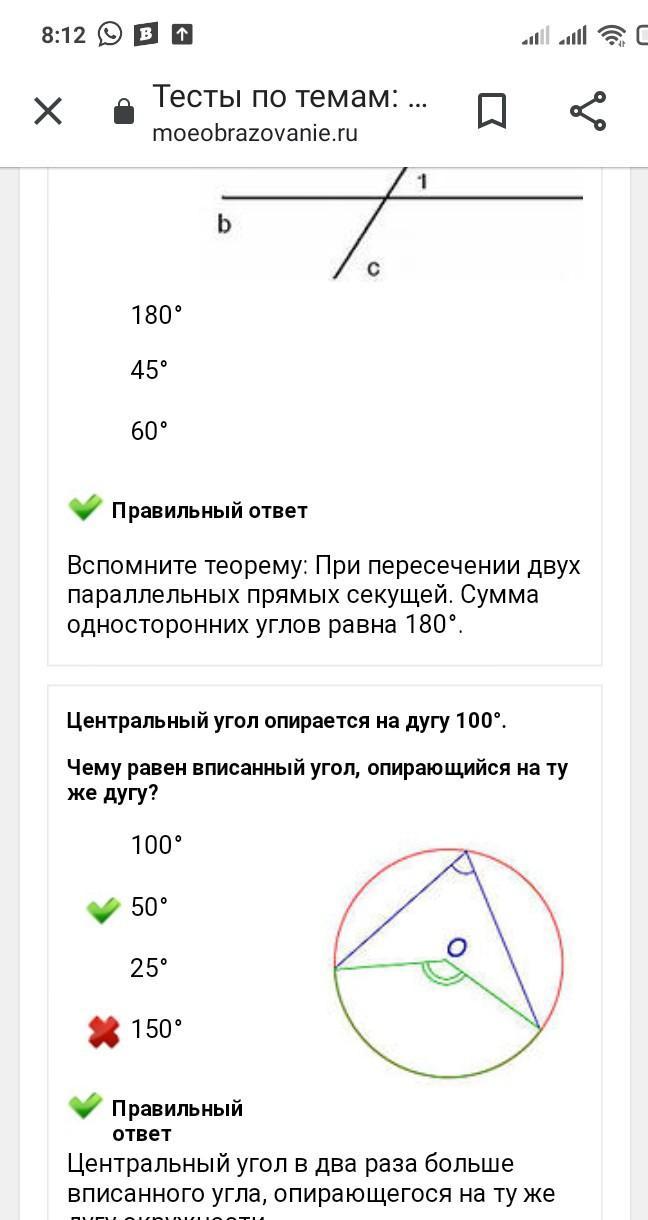Choose the 60° answer option

coord(149,431)
